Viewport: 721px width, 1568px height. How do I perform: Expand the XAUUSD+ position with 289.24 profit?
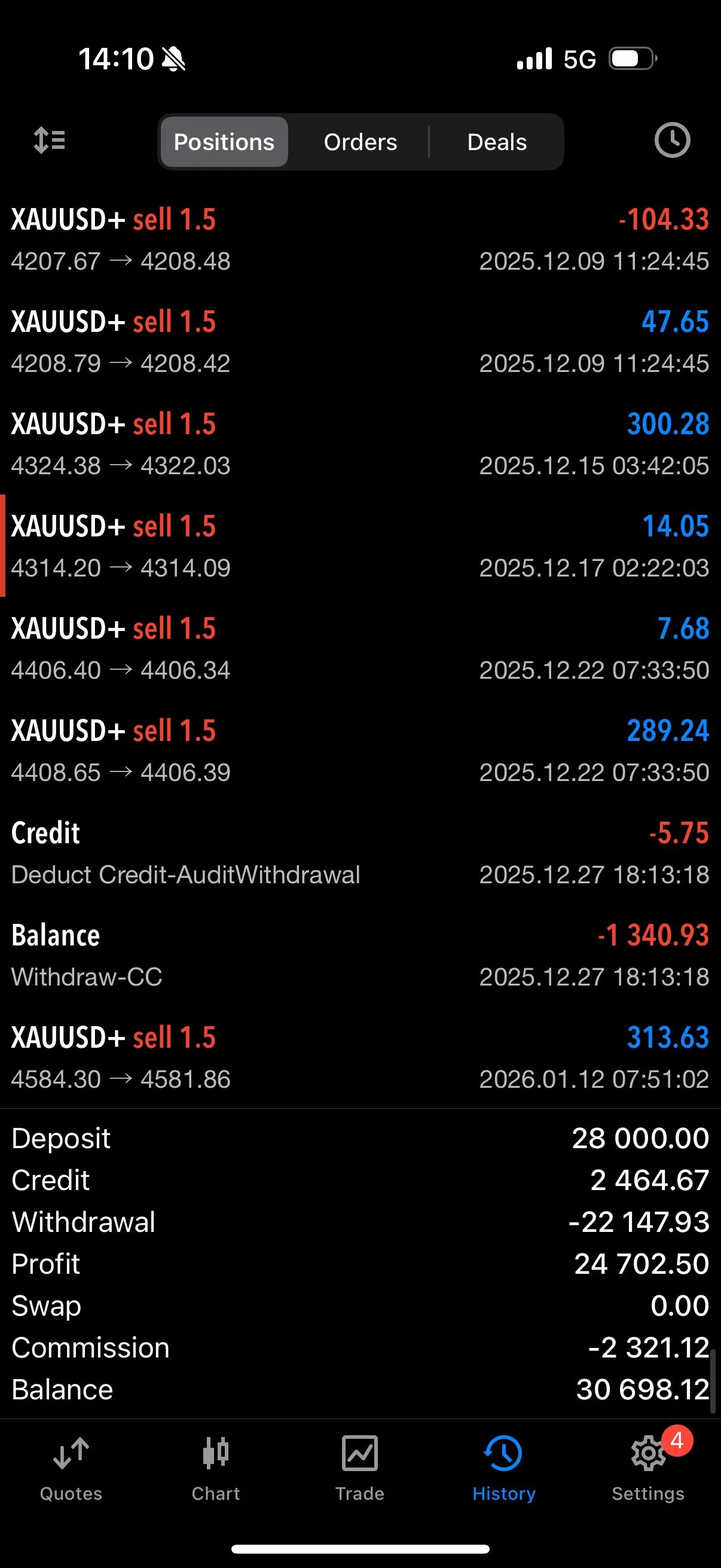(360, 751)
